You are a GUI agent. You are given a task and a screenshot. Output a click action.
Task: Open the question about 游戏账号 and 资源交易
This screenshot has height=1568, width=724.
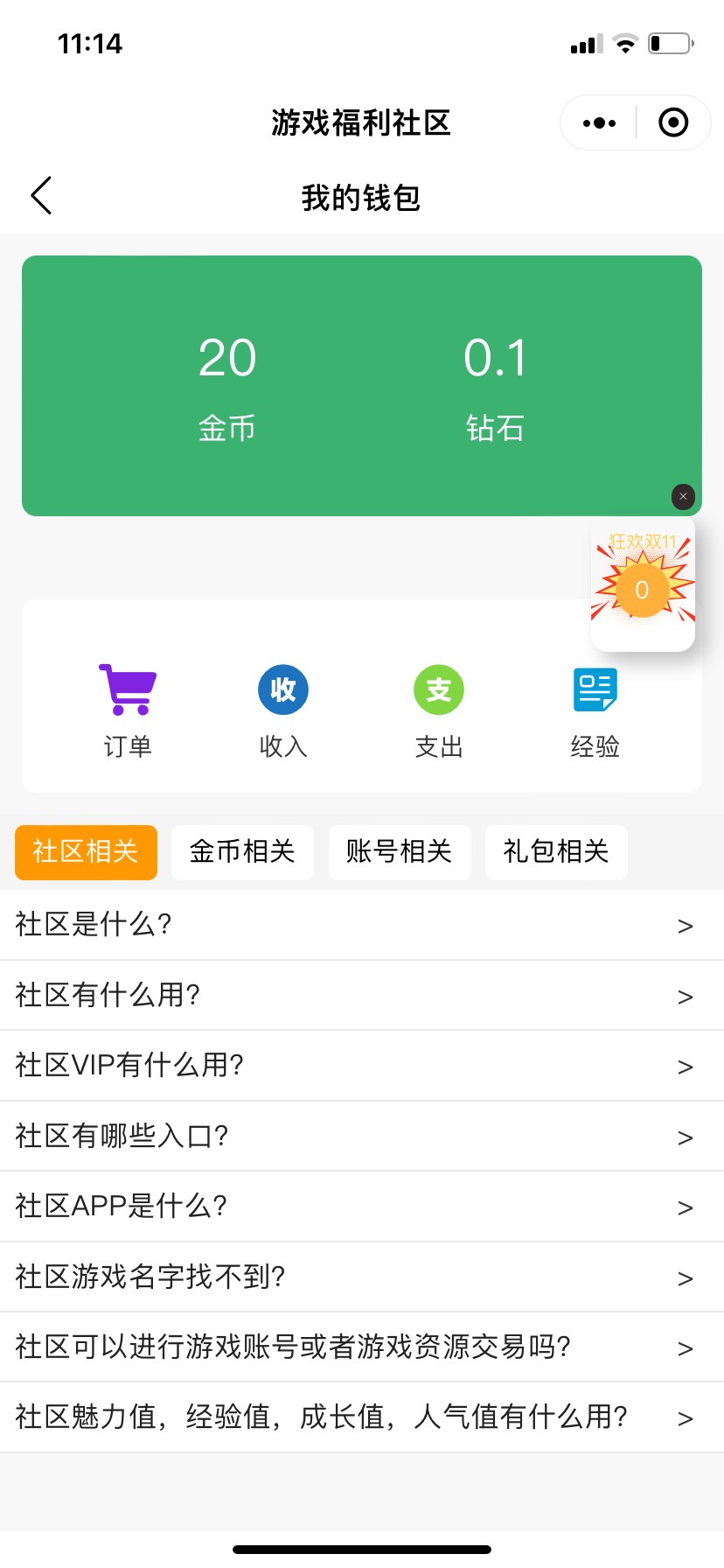362,1347
